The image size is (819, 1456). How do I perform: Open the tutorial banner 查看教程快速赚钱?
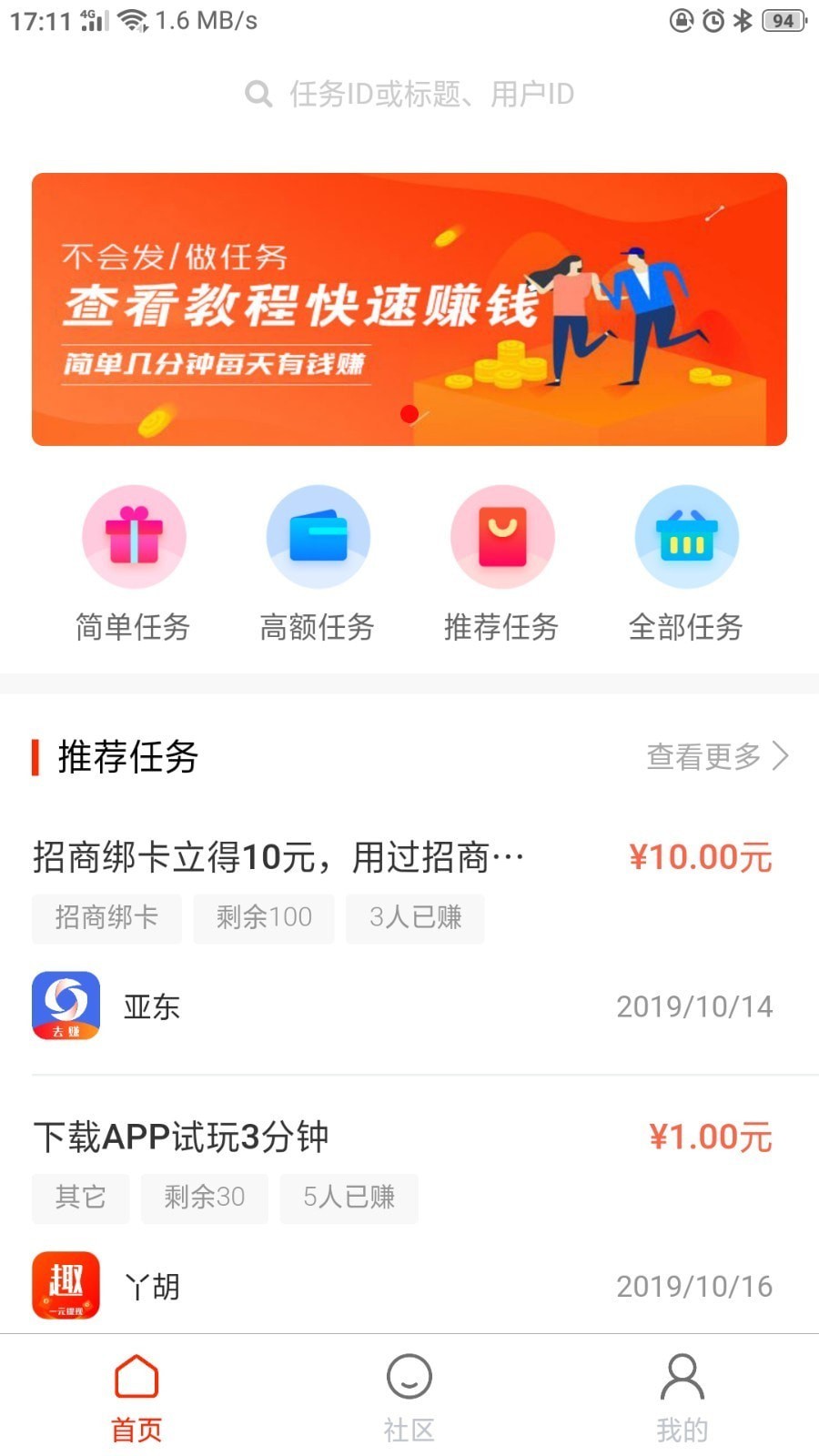pos(409,309)
